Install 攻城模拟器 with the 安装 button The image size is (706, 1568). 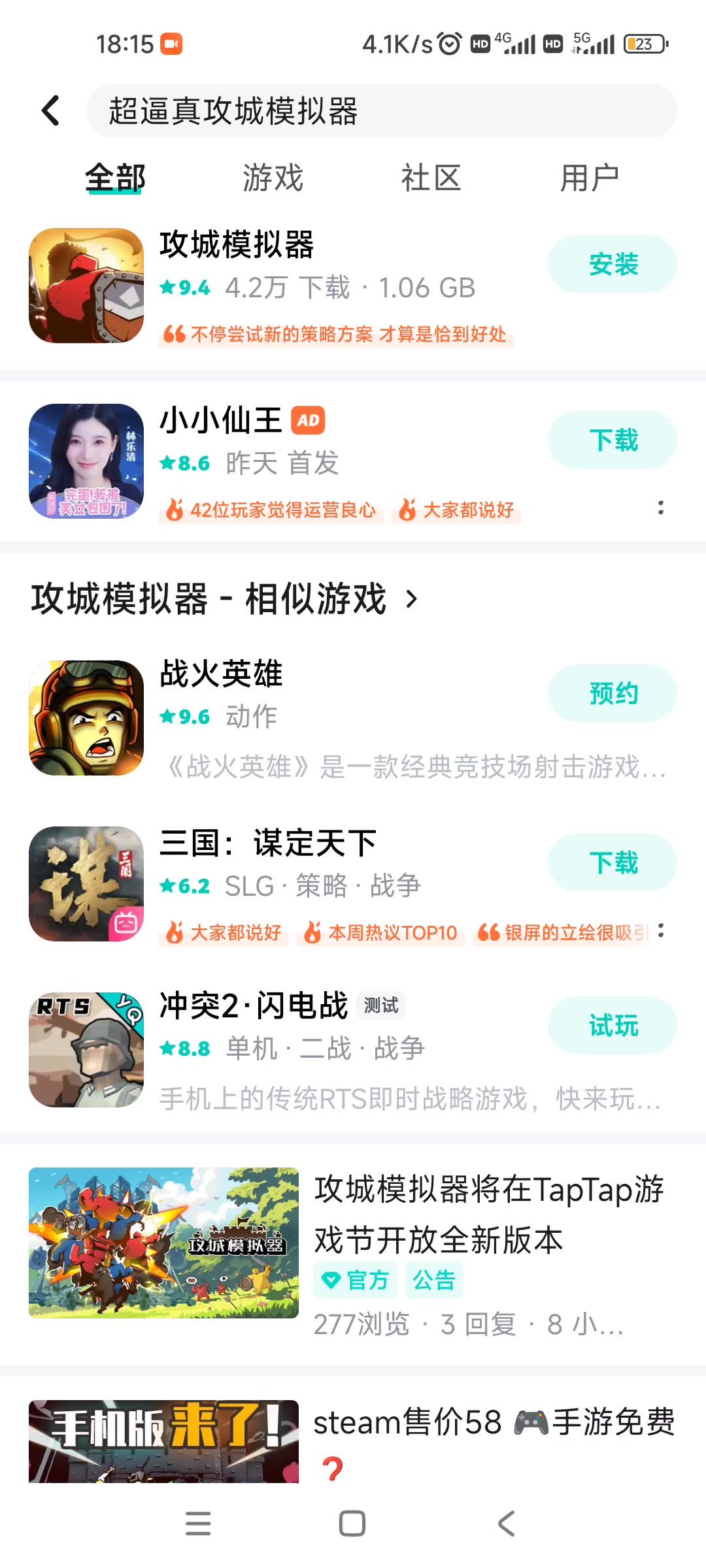tap(612, 264)
